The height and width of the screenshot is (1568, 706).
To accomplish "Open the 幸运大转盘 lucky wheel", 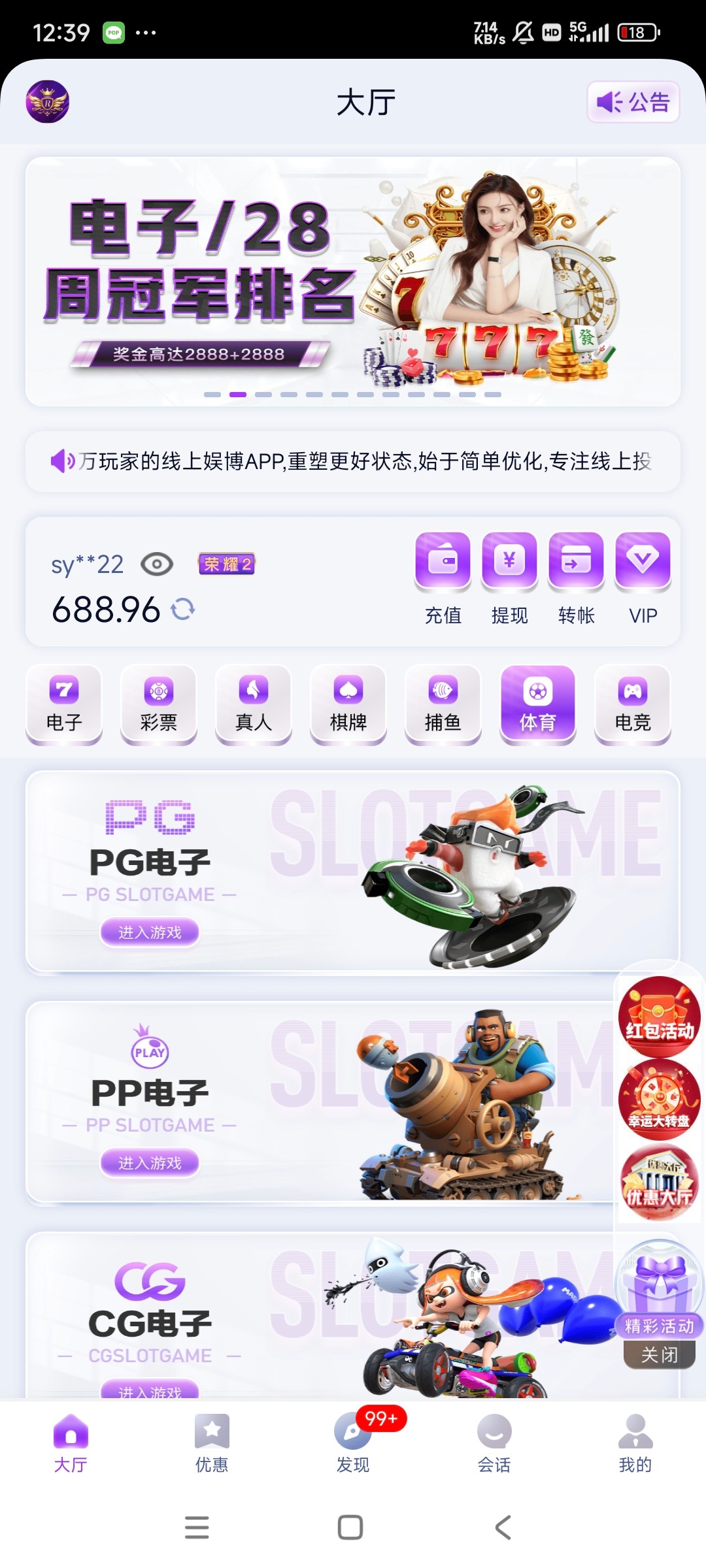I will click(x=659, y=1100).
